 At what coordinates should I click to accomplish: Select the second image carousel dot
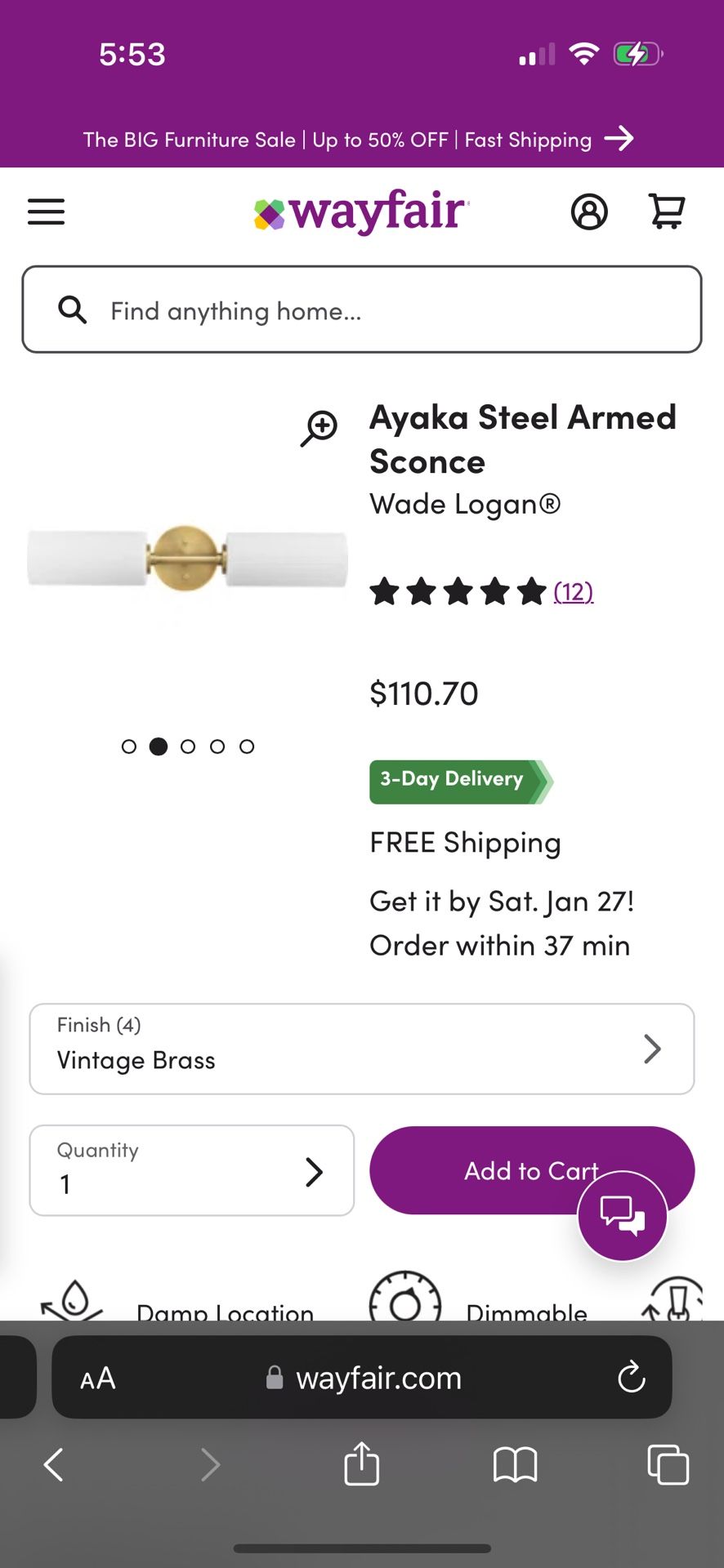pyautogui.click(x=159, y=746)
